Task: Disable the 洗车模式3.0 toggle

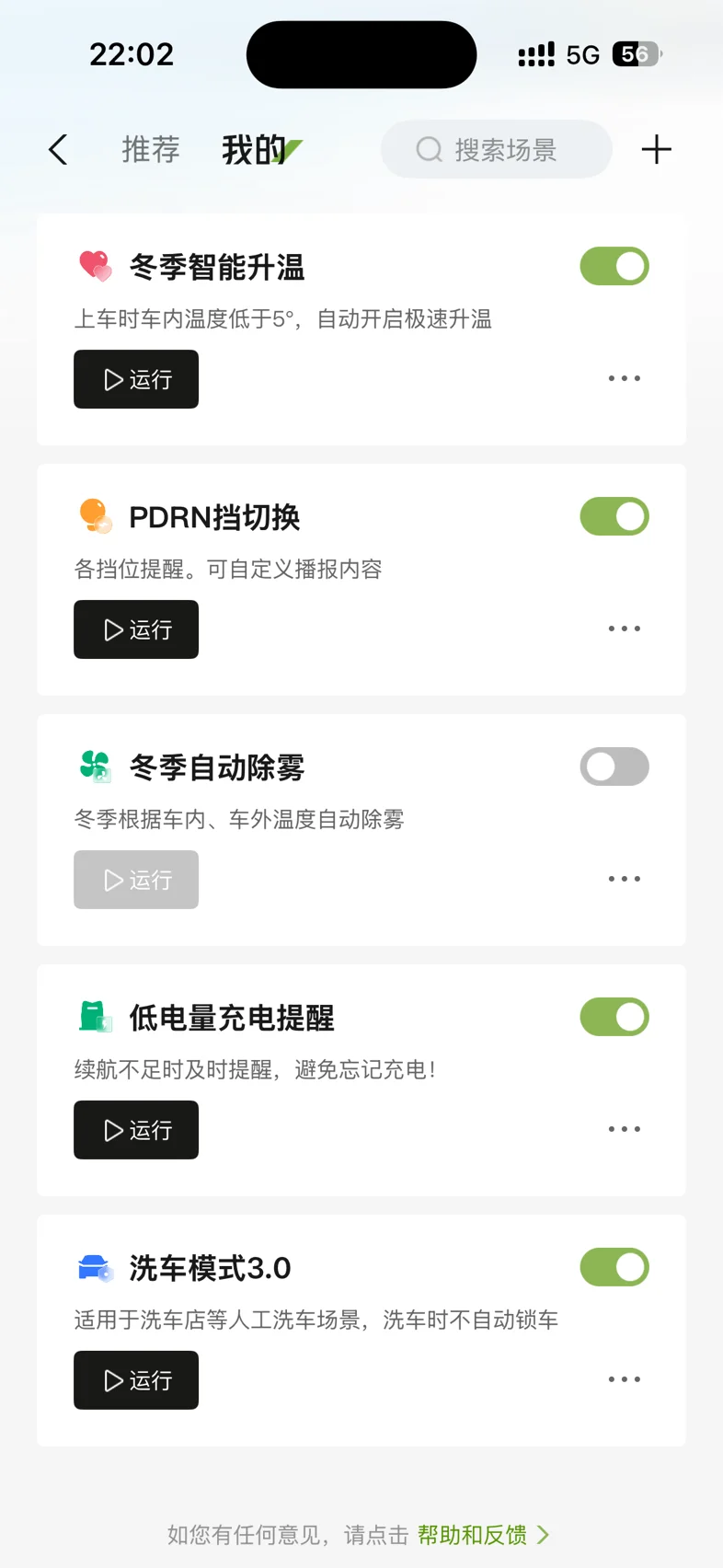Action: [614, 1268]
